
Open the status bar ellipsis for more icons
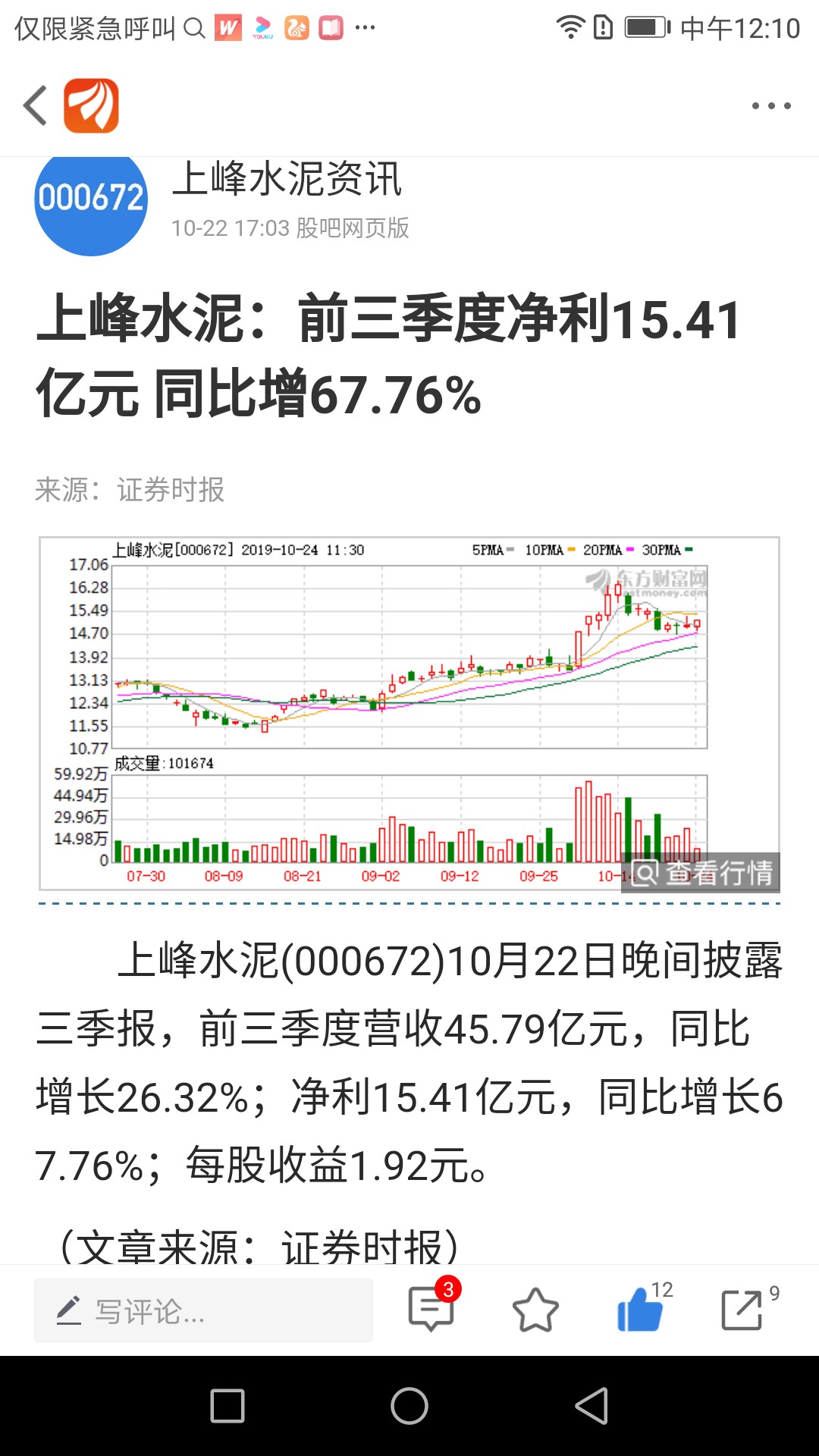coord(366,28)
